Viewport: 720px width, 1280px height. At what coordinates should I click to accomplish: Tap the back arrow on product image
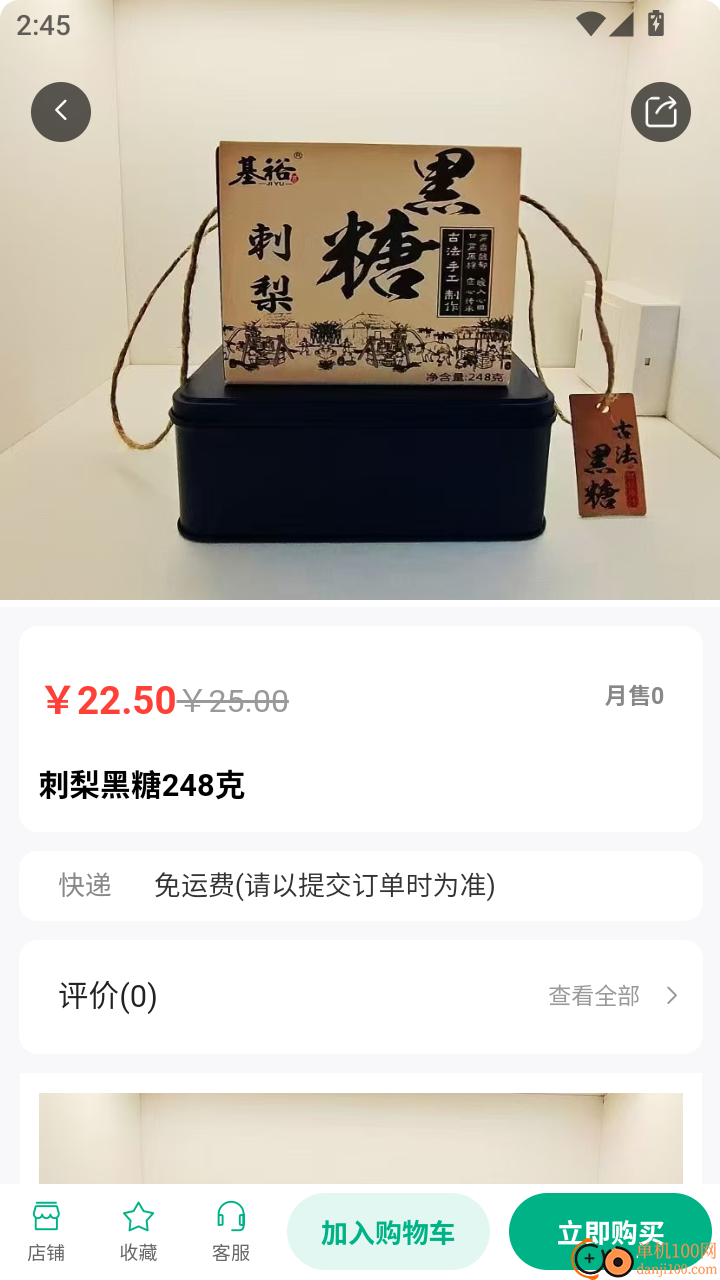click(x=60, y=111)
